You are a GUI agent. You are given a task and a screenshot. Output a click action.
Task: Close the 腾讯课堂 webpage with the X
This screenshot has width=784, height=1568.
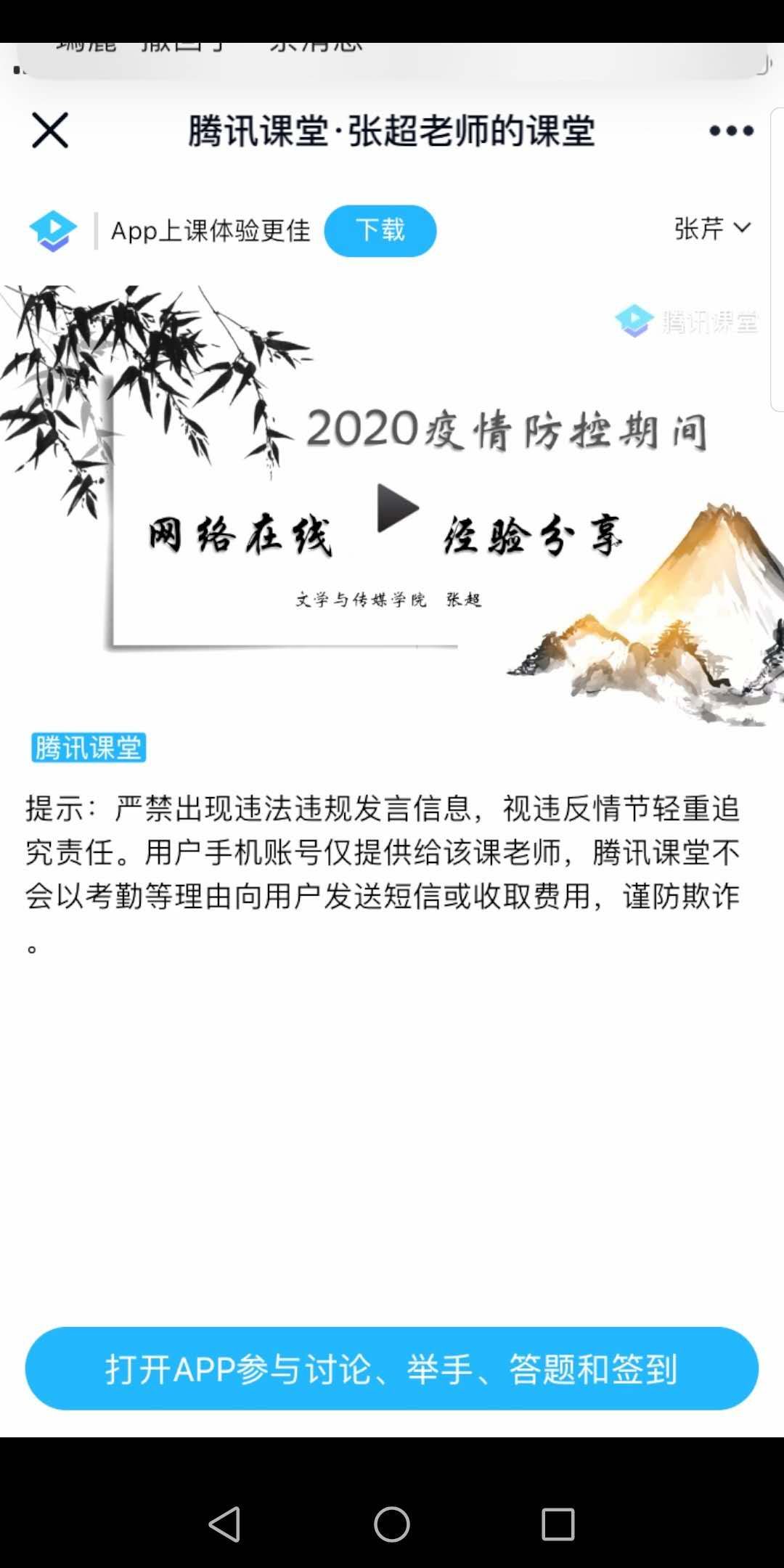50,131
